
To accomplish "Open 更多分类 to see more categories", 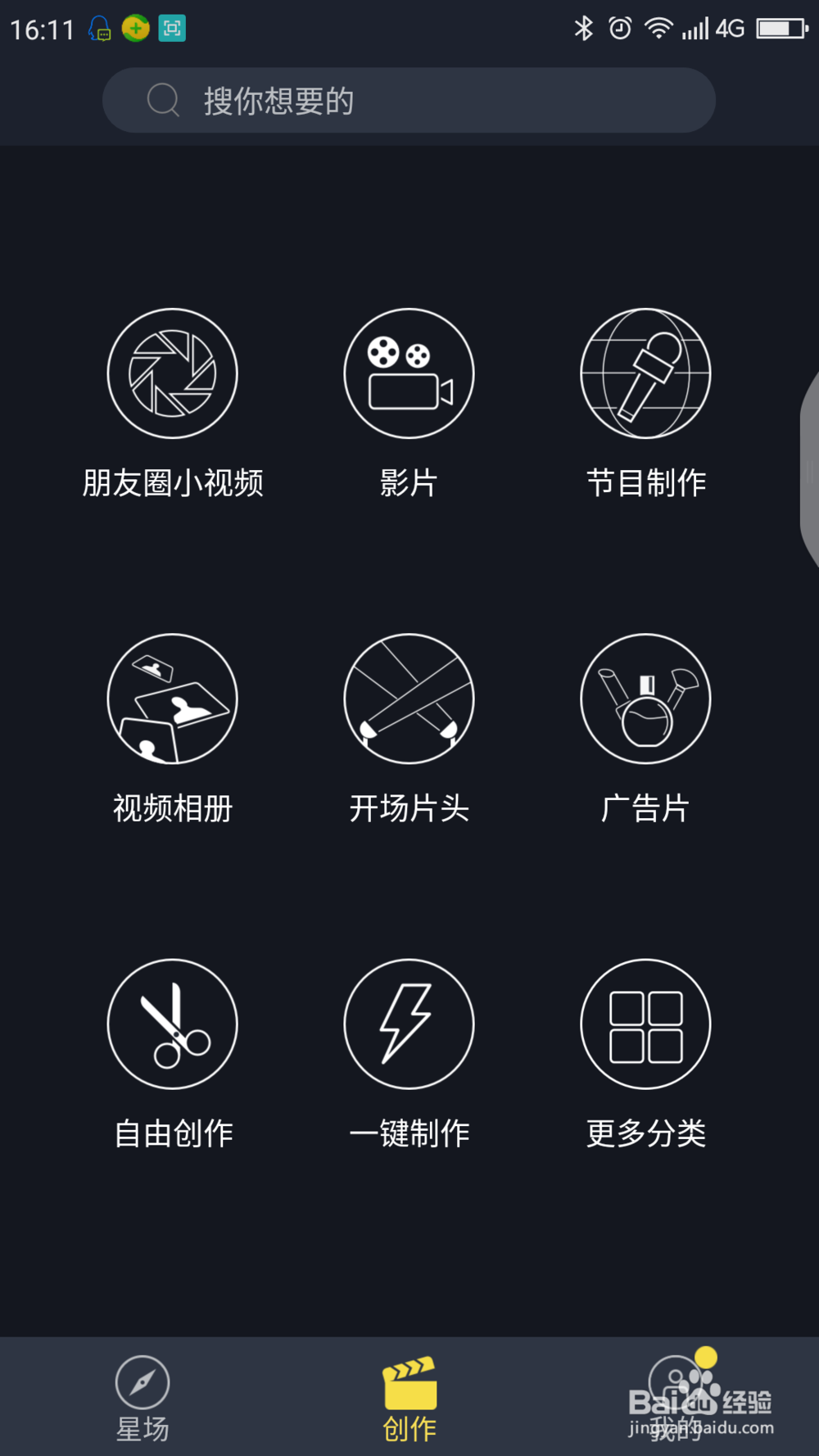I will (646, 1055).
